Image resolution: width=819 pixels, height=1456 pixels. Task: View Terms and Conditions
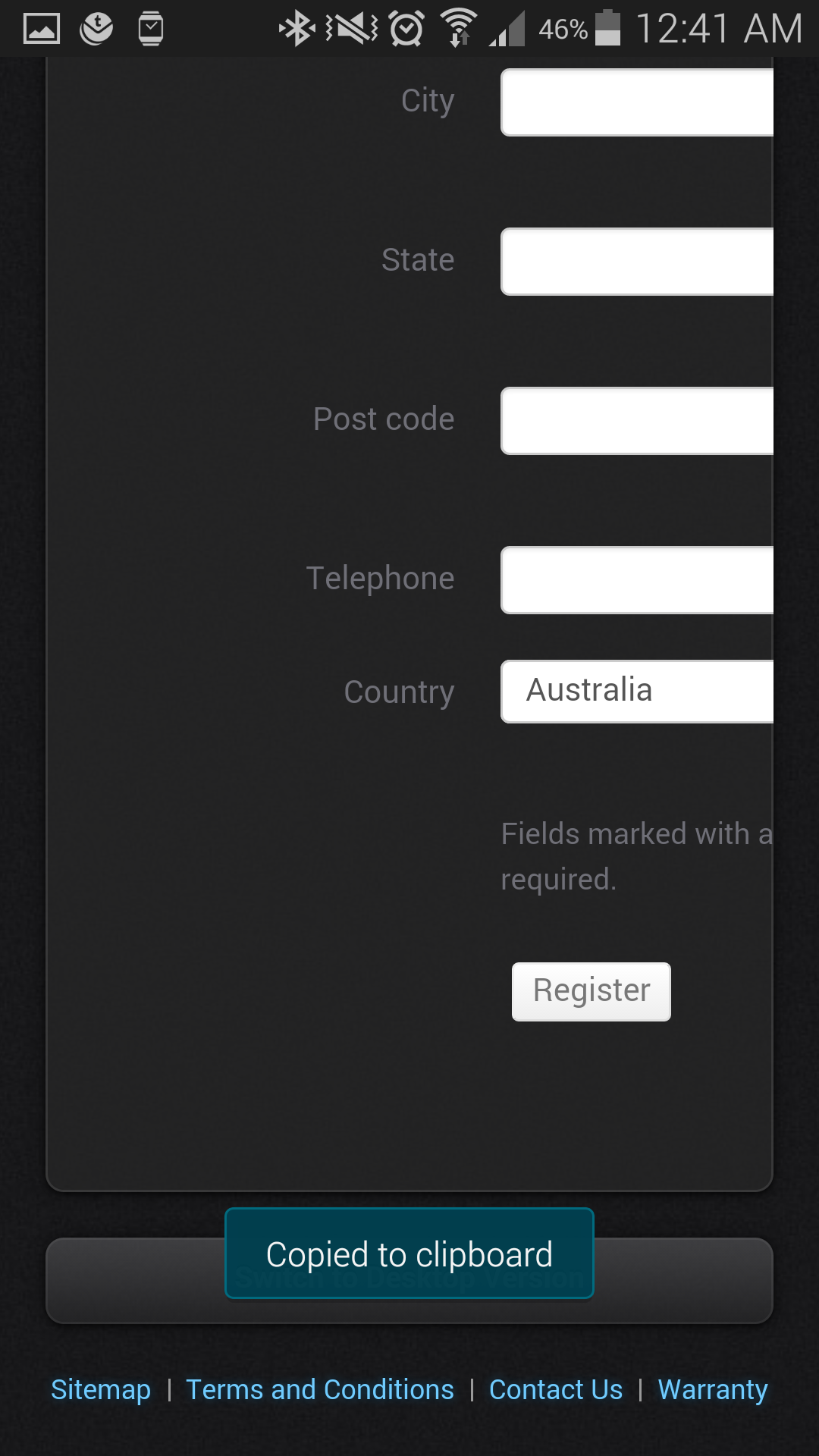point(319,1389)
